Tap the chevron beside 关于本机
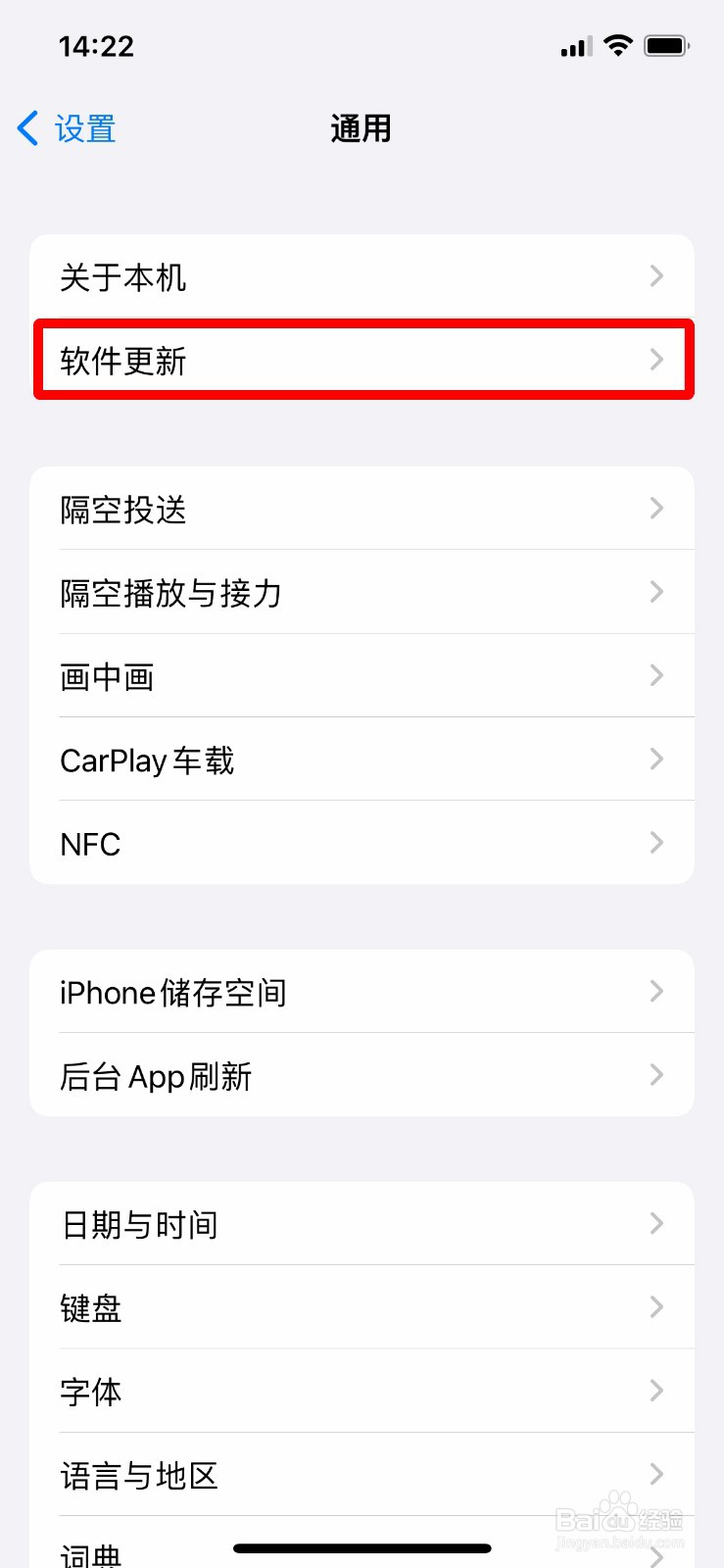Viewport: 724px width, 1568px height. [655, 276]
